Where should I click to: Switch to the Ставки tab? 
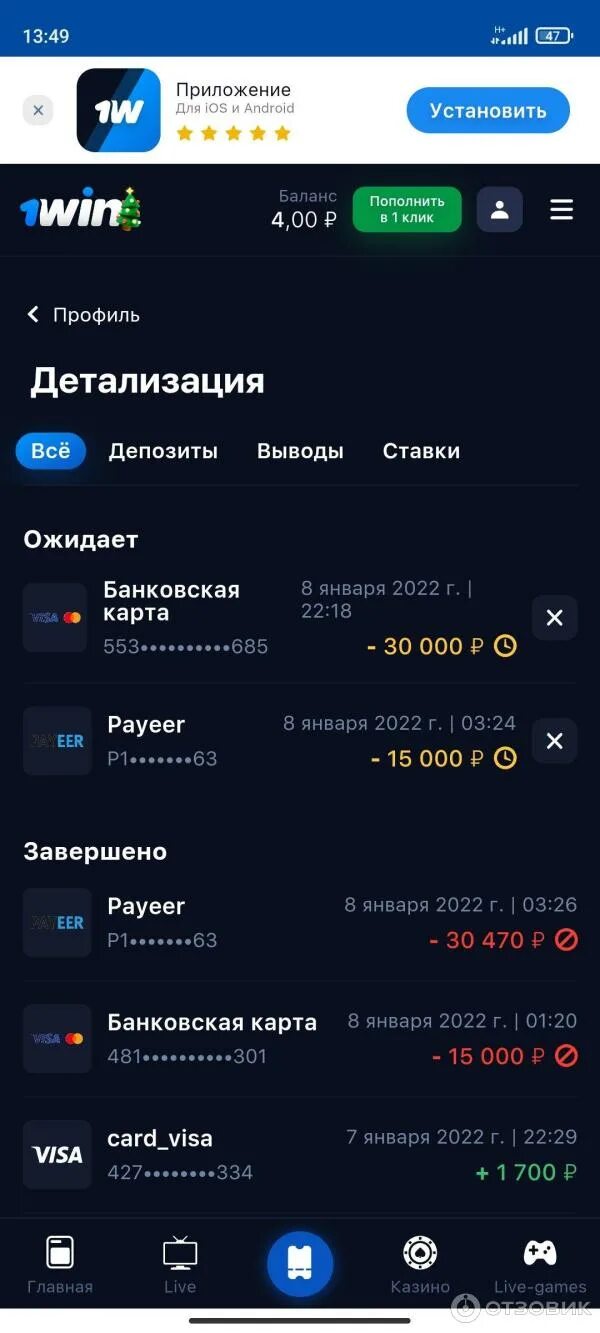coord(421,451)
